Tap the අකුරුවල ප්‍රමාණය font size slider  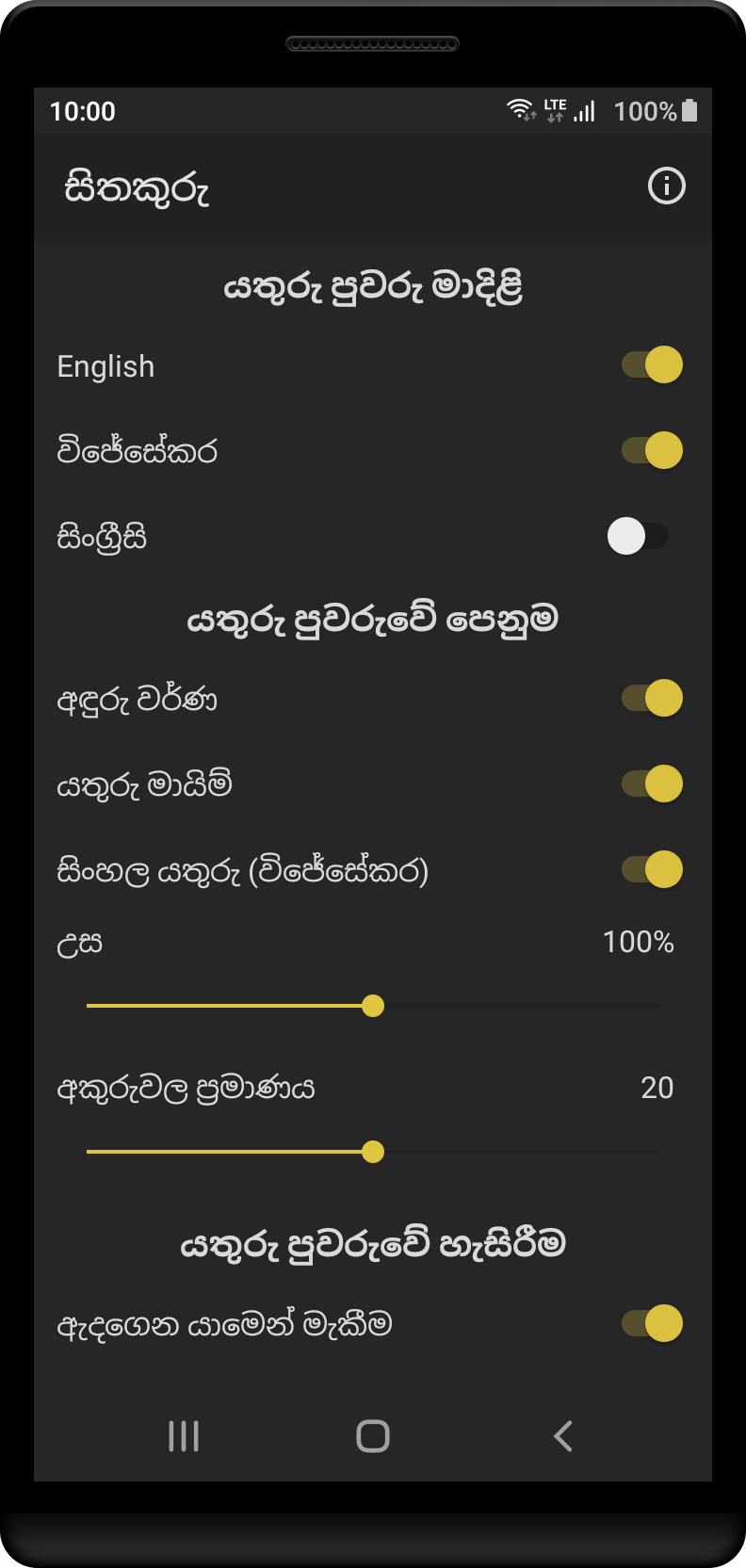pos(373,1152)
